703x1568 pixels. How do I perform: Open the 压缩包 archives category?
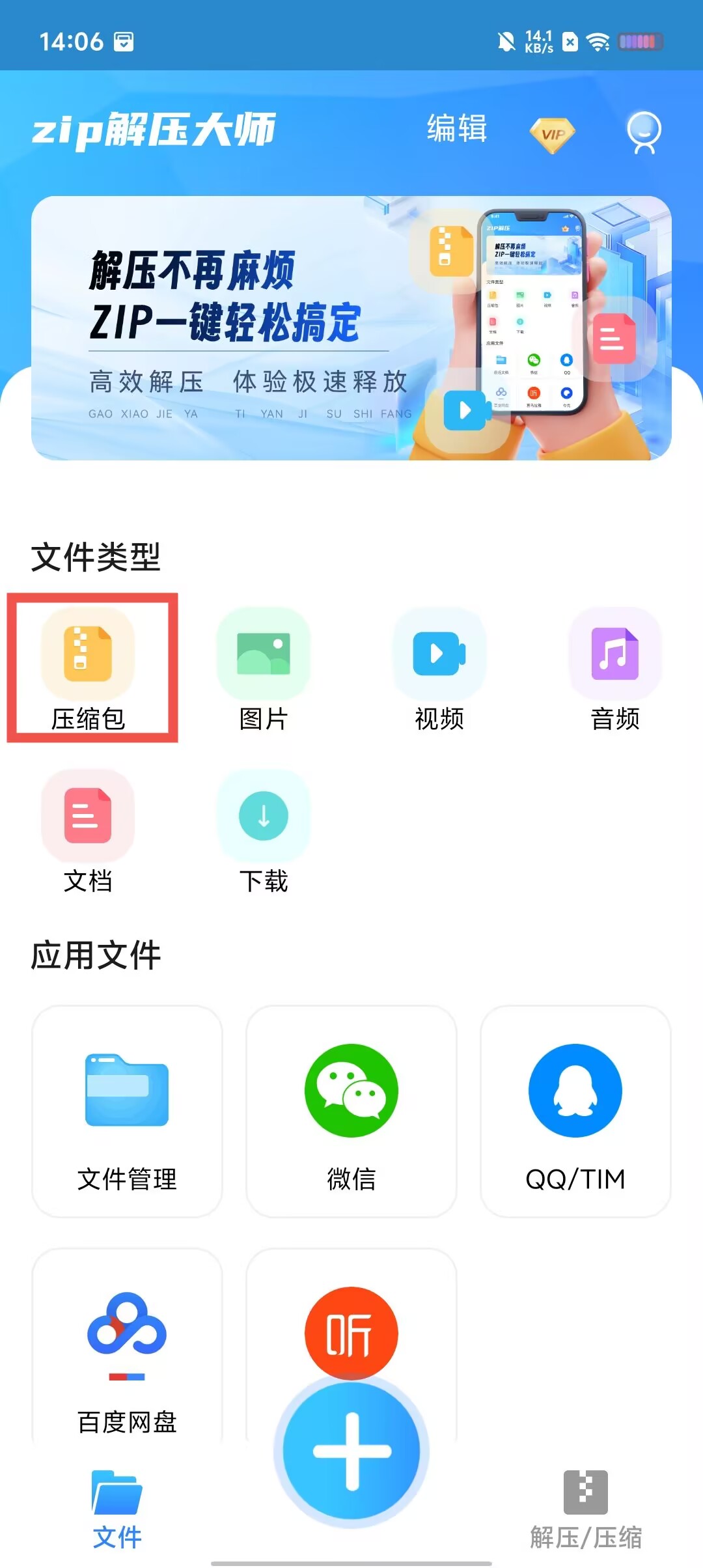pyautogui.click(x=88, y=669)
